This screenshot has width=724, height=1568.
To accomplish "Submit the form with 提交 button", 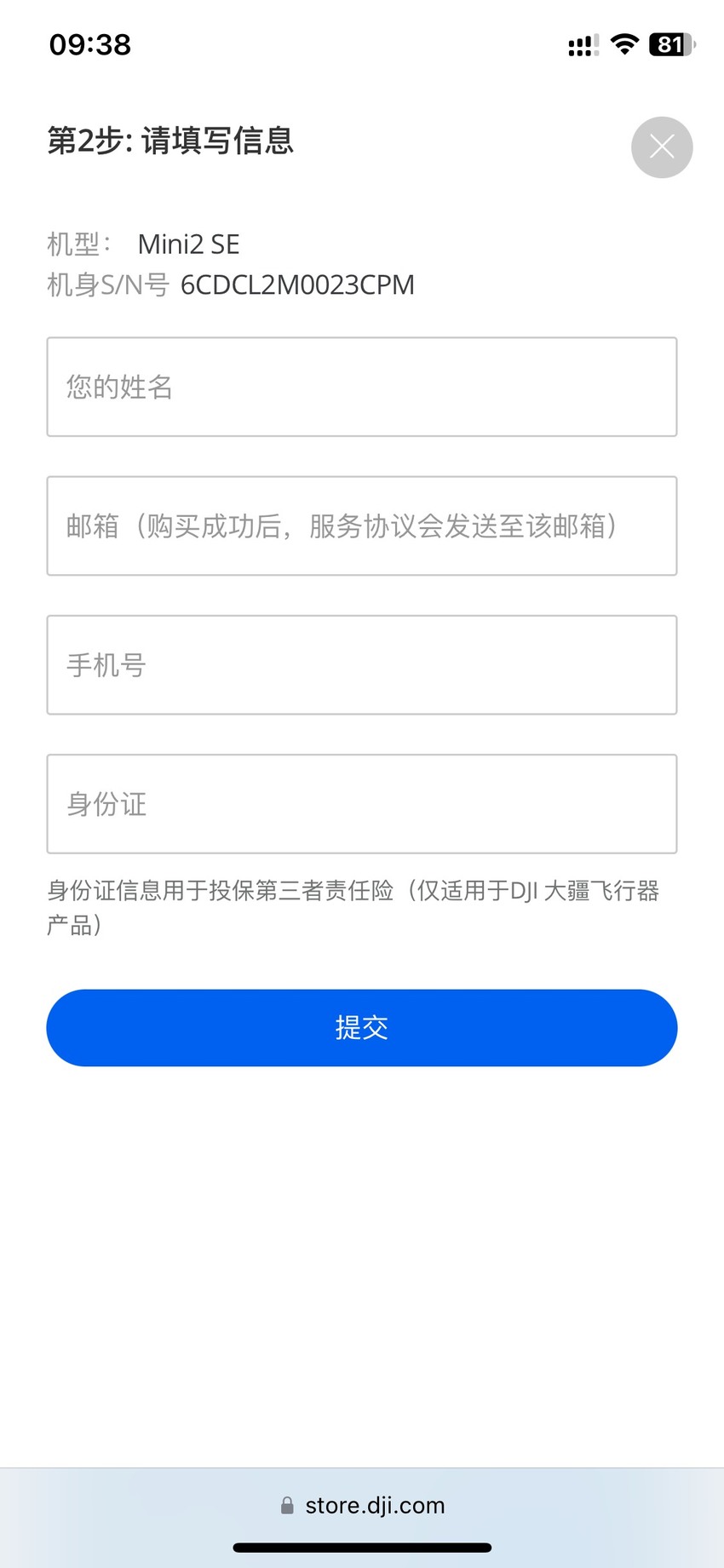I will pos(362,1027).
